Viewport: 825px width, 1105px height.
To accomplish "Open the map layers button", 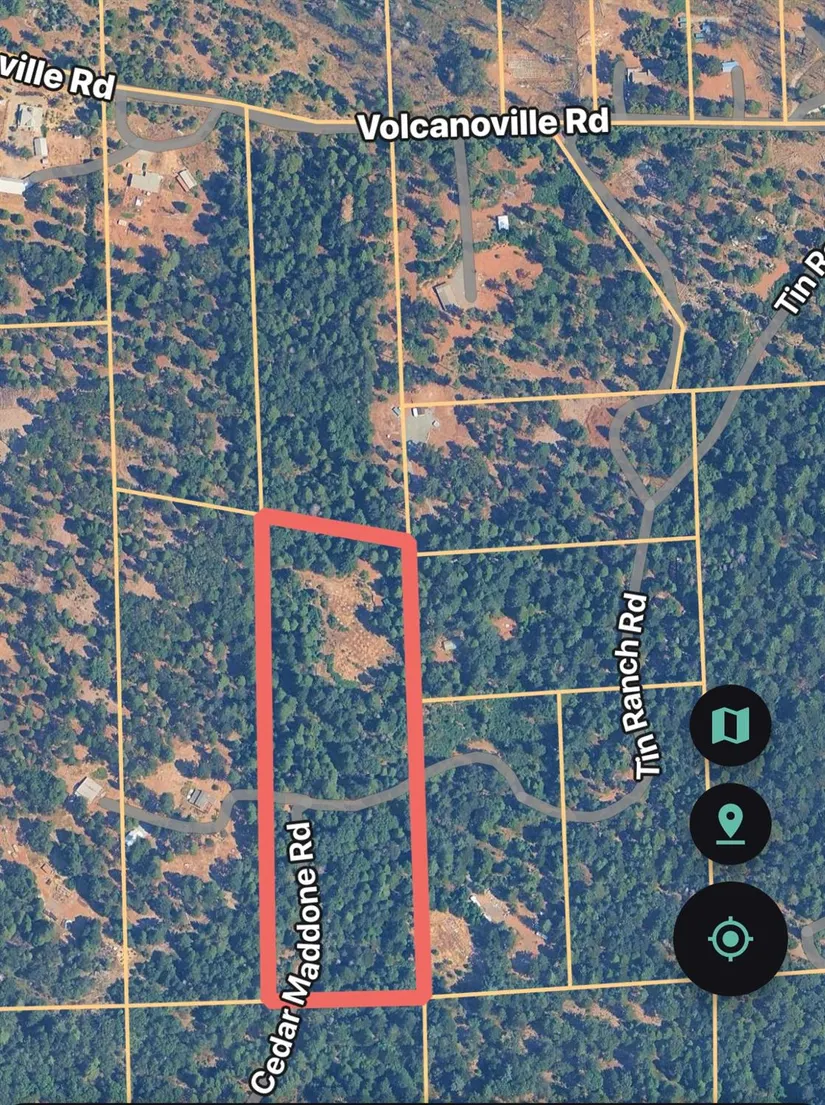I will coord(730,725).
